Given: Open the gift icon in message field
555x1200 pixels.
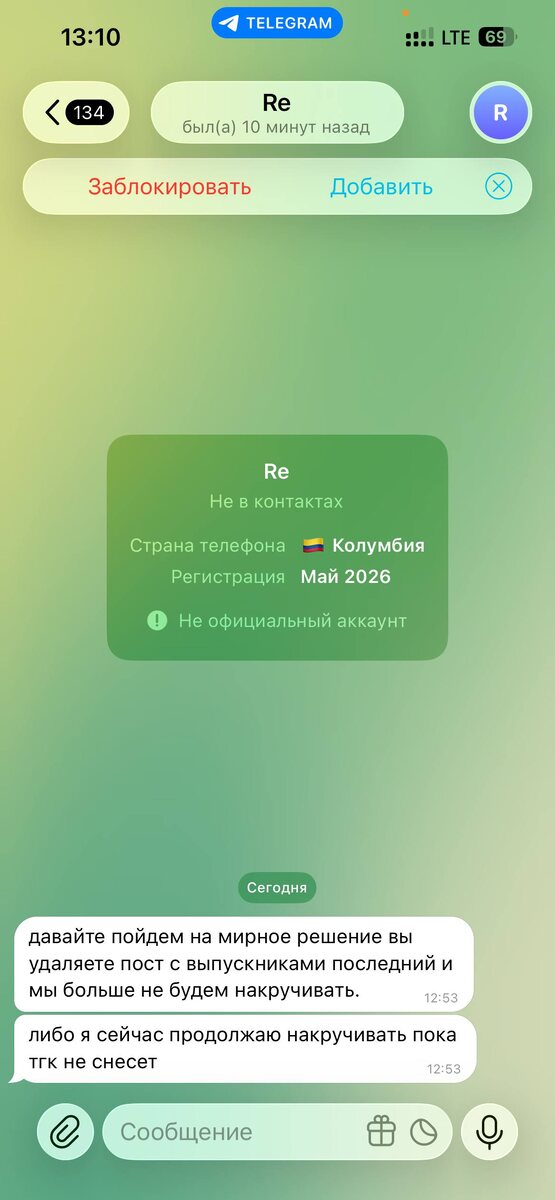Looking at the screenshot, I should [381, 1132].
